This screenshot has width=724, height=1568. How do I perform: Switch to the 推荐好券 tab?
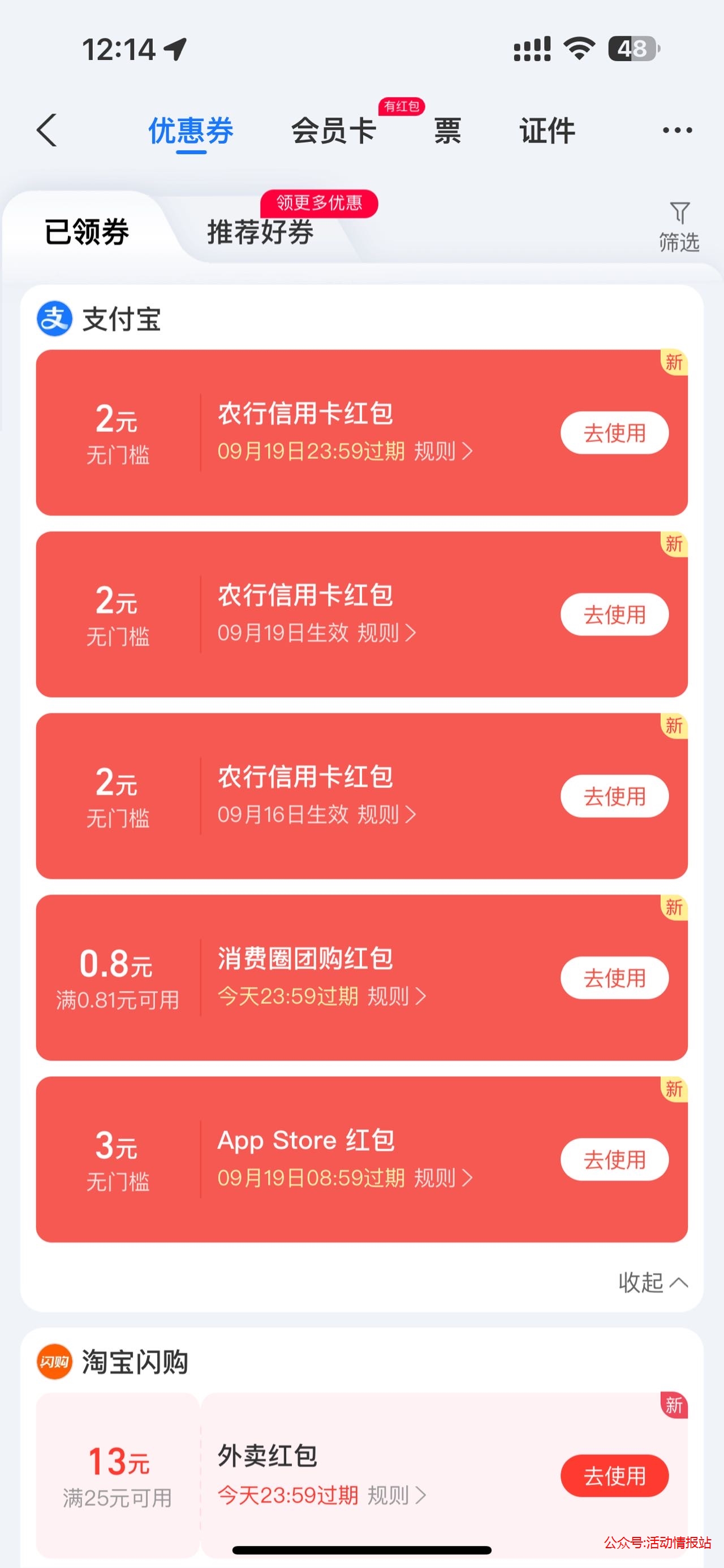tap(260, 232)
